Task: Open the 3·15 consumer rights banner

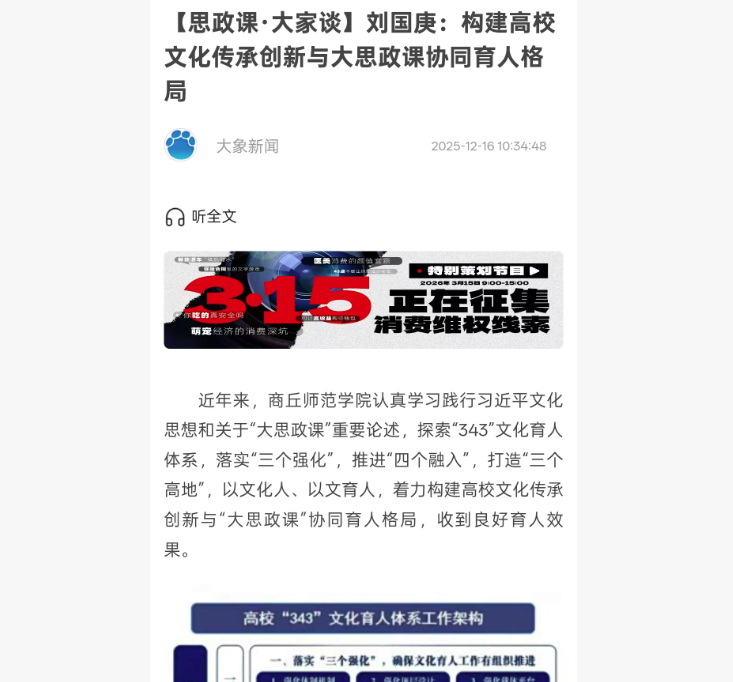Action: (363, 300)
